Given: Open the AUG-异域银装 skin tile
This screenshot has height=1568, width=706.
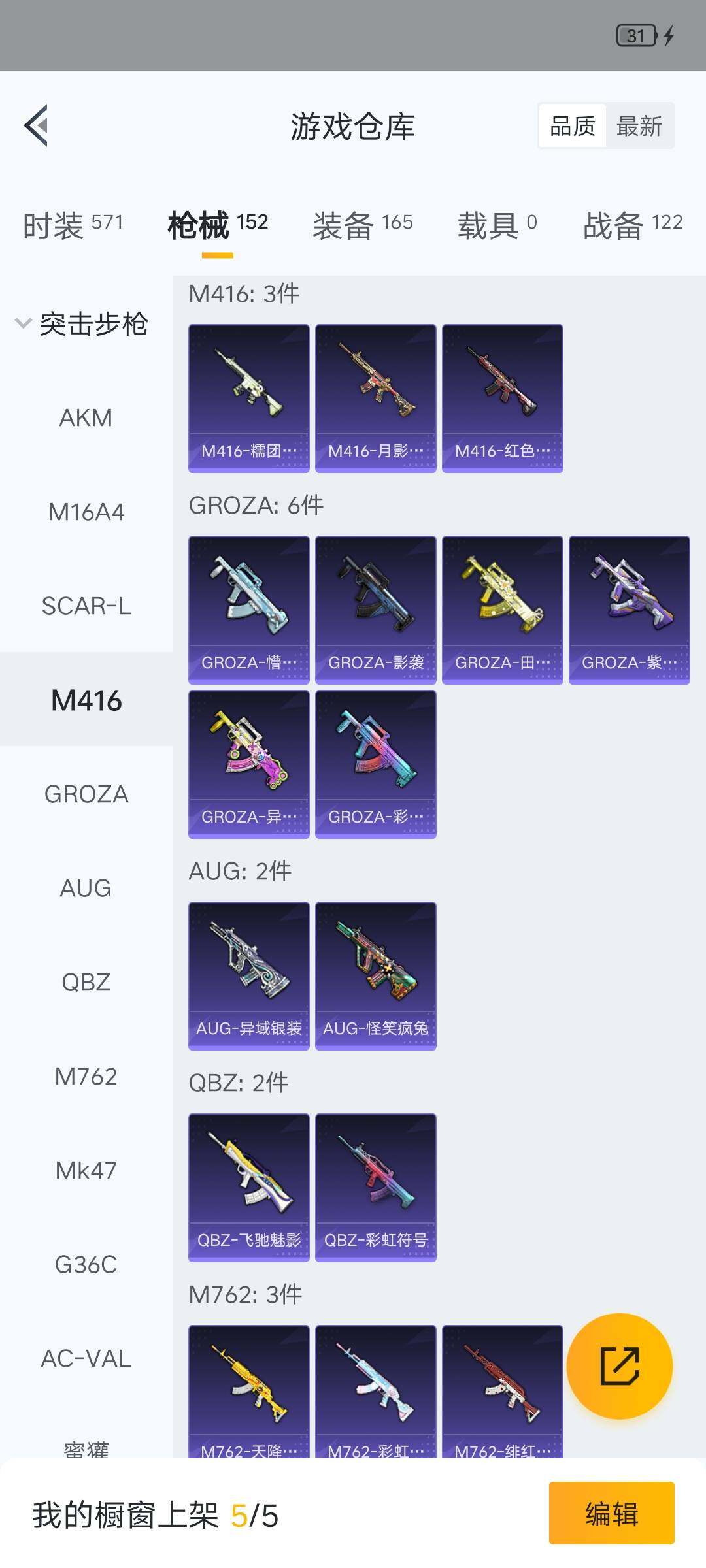Looking at the screenshot, I should tap(248, 975).
